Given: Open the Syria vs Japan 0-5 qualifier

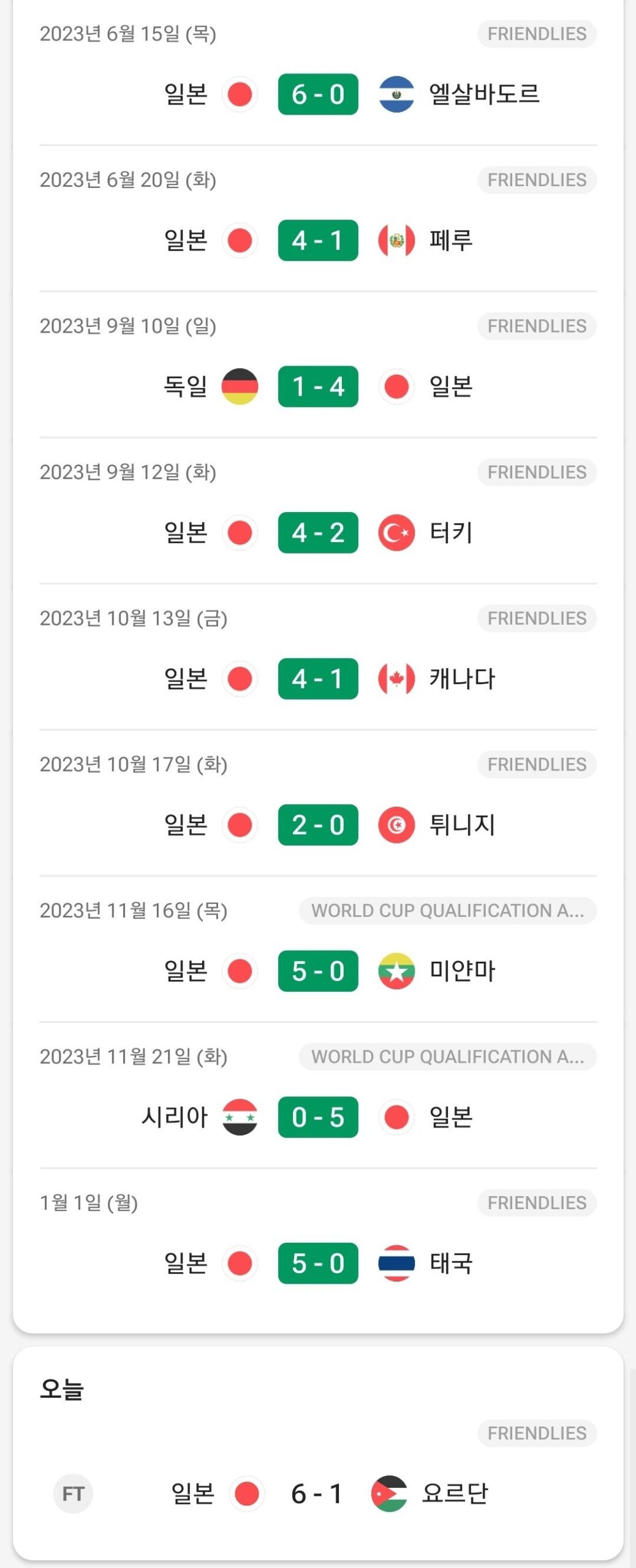Looking at the screenshot, I should tap(317, 1117).
